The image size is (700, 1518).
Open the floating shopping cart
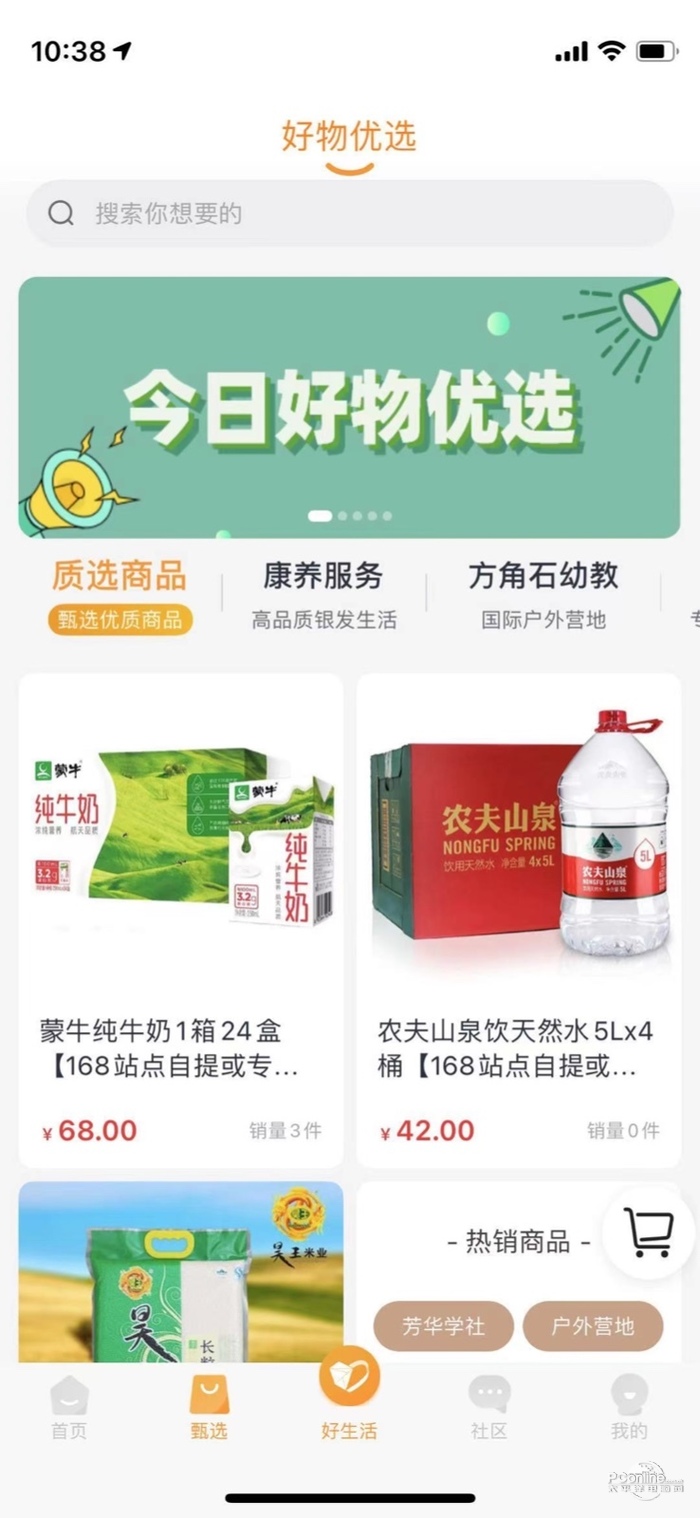point(647,1231)
